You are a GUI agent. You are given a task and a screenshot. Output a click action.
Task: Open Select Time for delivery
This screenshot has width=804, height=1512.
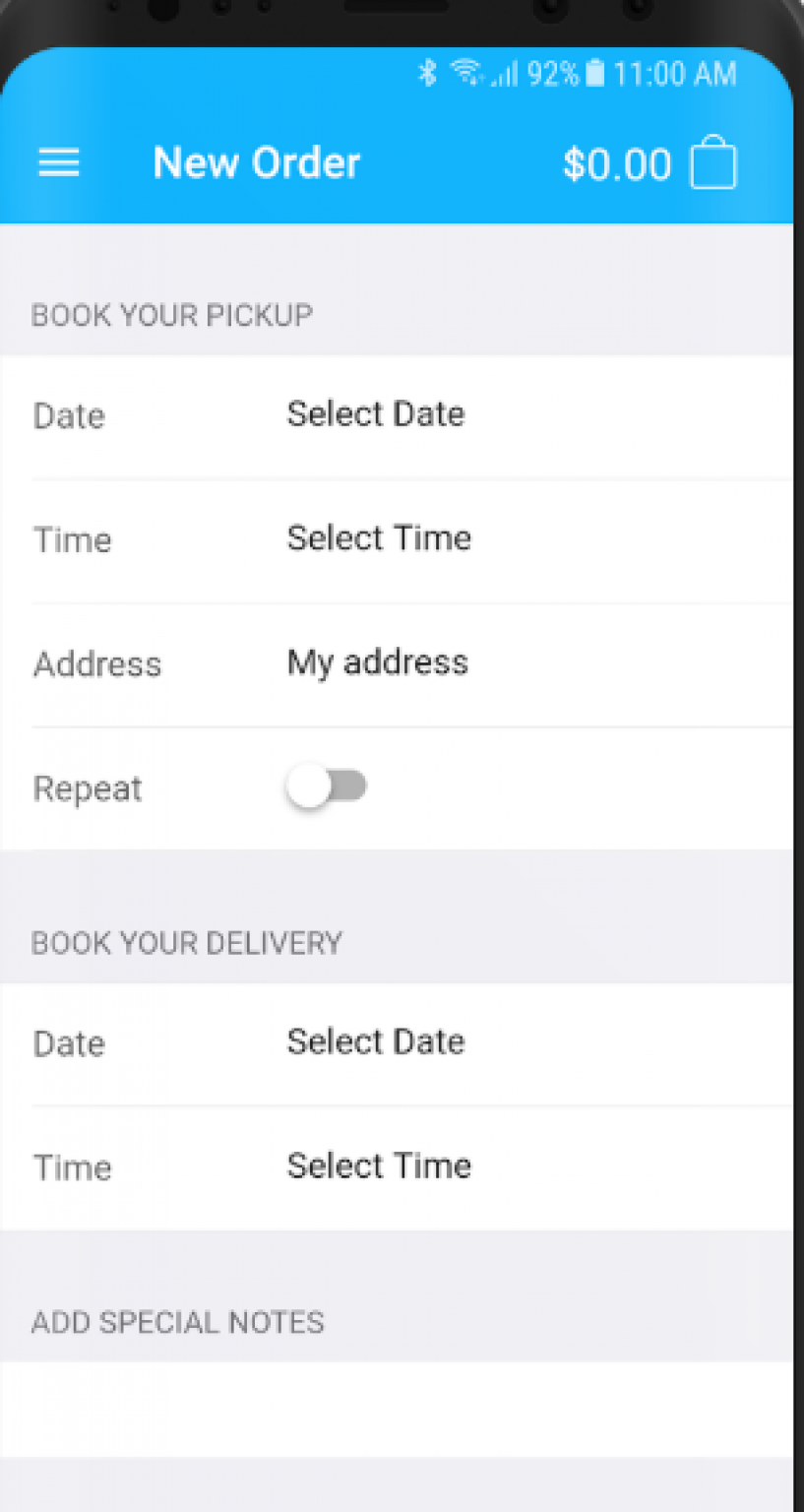click(379, 1165)
